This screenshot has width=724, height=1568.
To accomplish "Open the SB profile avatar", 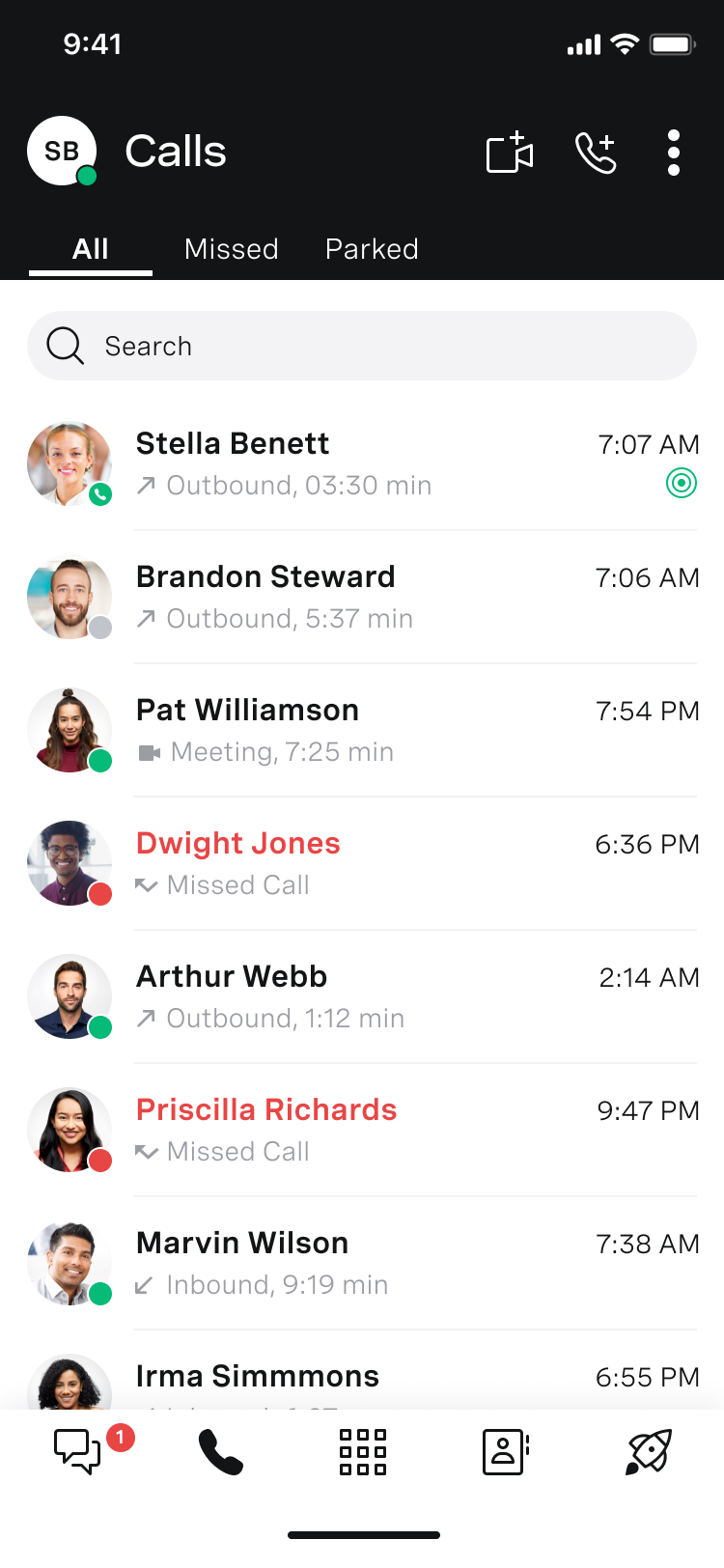I will click(62, 152).
